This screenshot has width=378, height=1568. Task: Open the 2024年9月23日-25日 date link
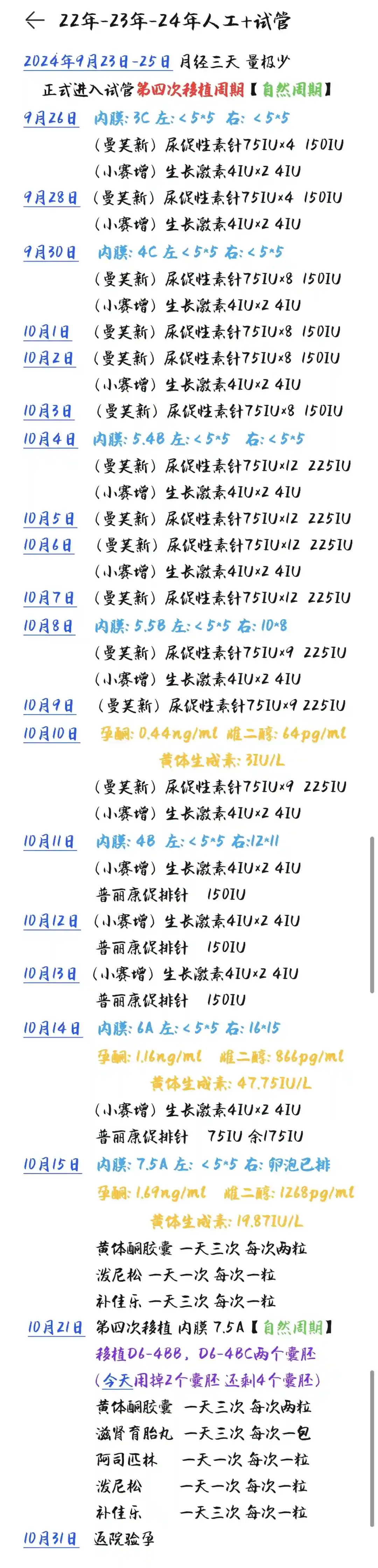tap(97, 62)
